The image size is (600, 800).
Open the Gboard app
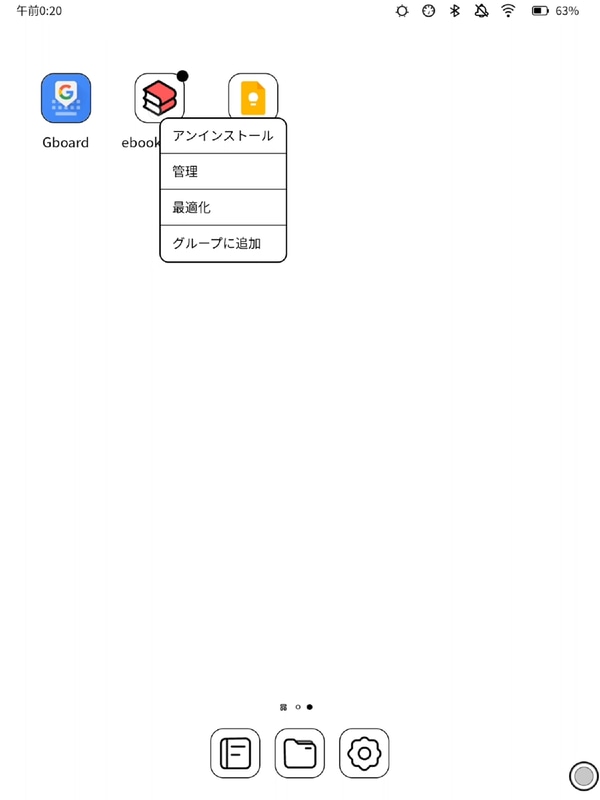pos(66,98)
